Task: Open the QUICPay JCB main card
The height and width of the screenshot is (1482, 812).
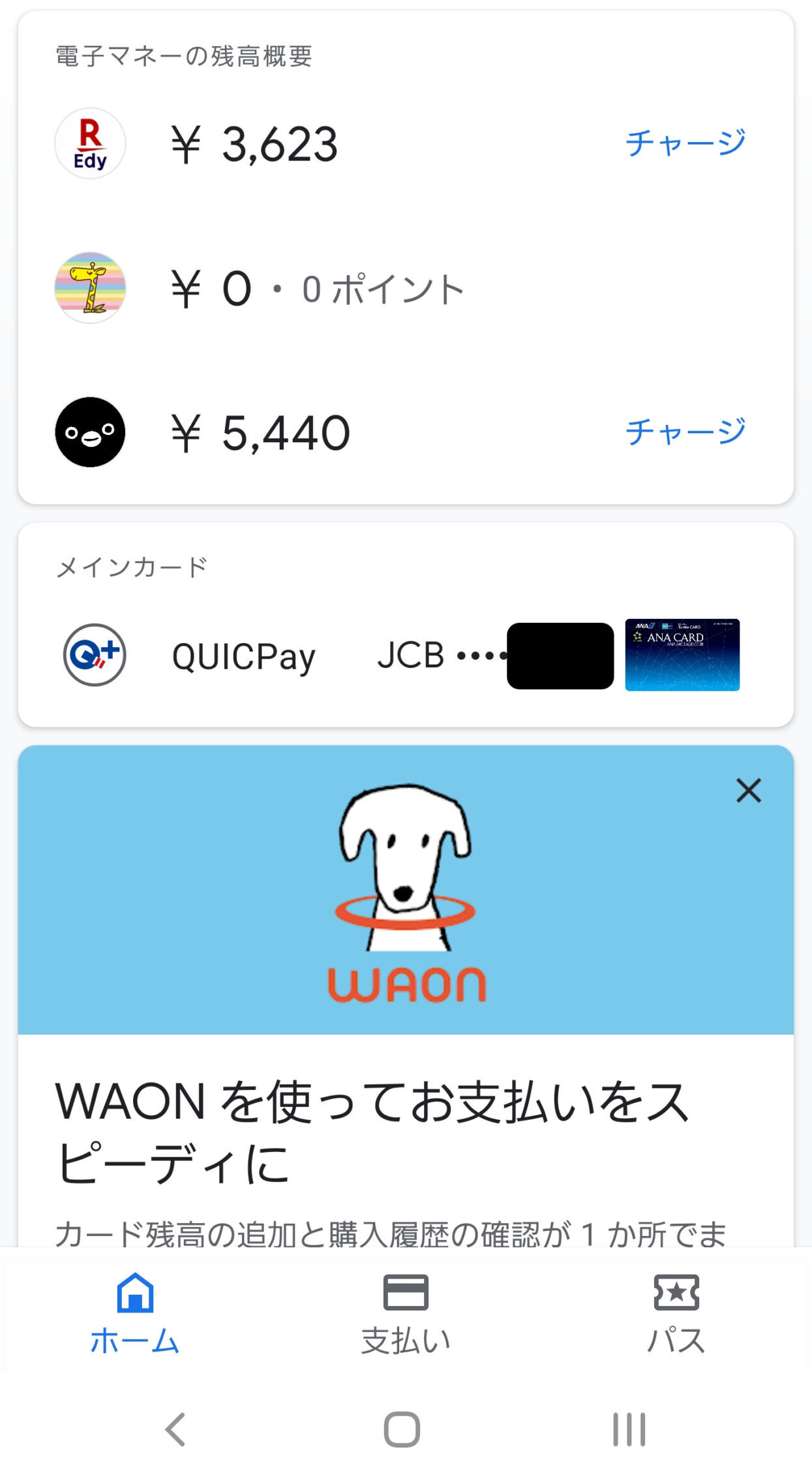Action: click(404, 656)
